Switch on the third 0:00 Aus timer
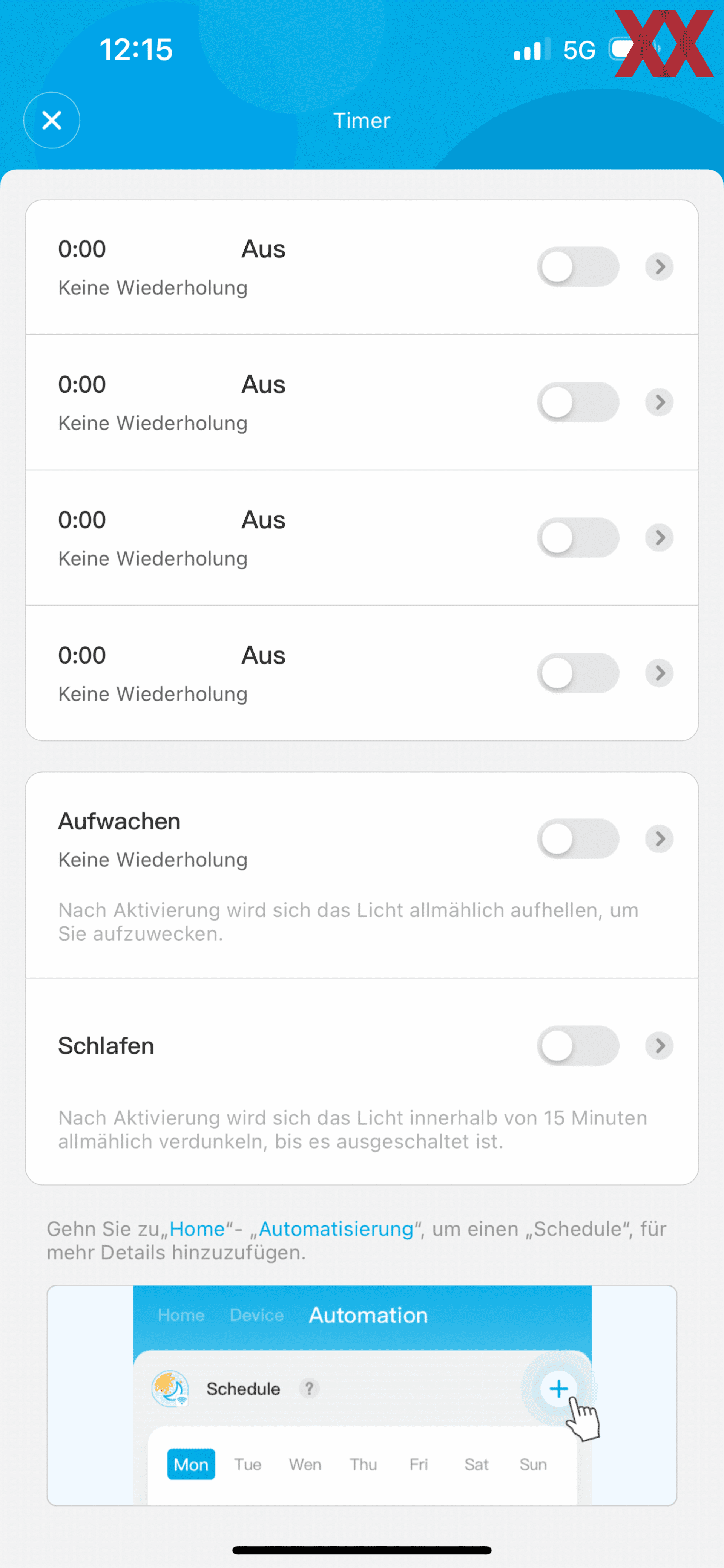Screen dimensions: 724x1568 578,537
